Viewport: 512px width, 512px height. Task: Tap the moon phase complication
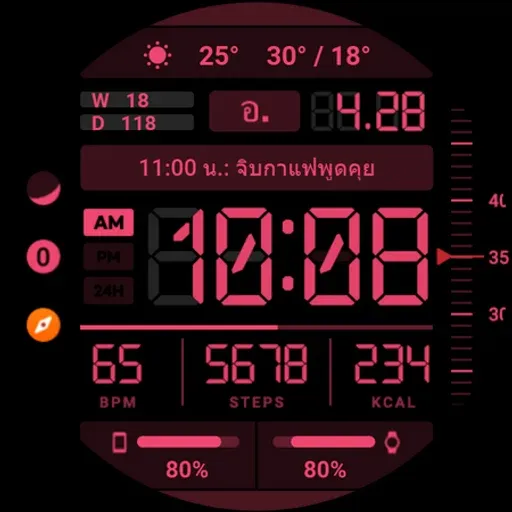tap(44, 188)
